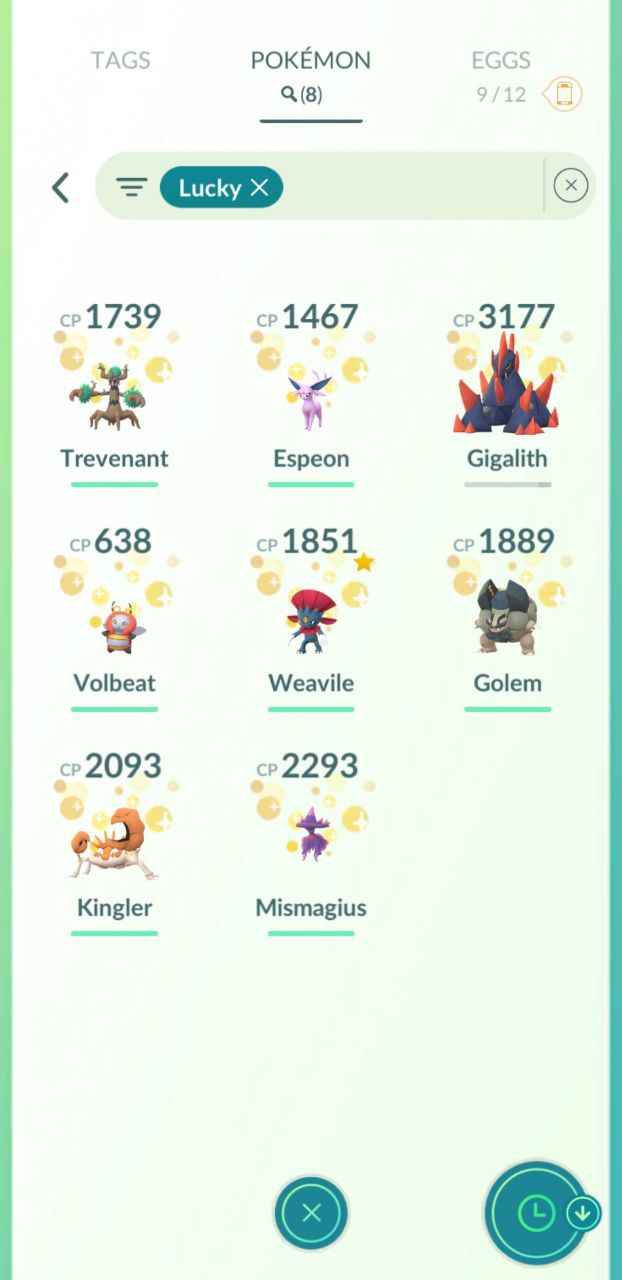Remove the Lucky filter chip
The image size is (622, 1280).
point(259,187)
